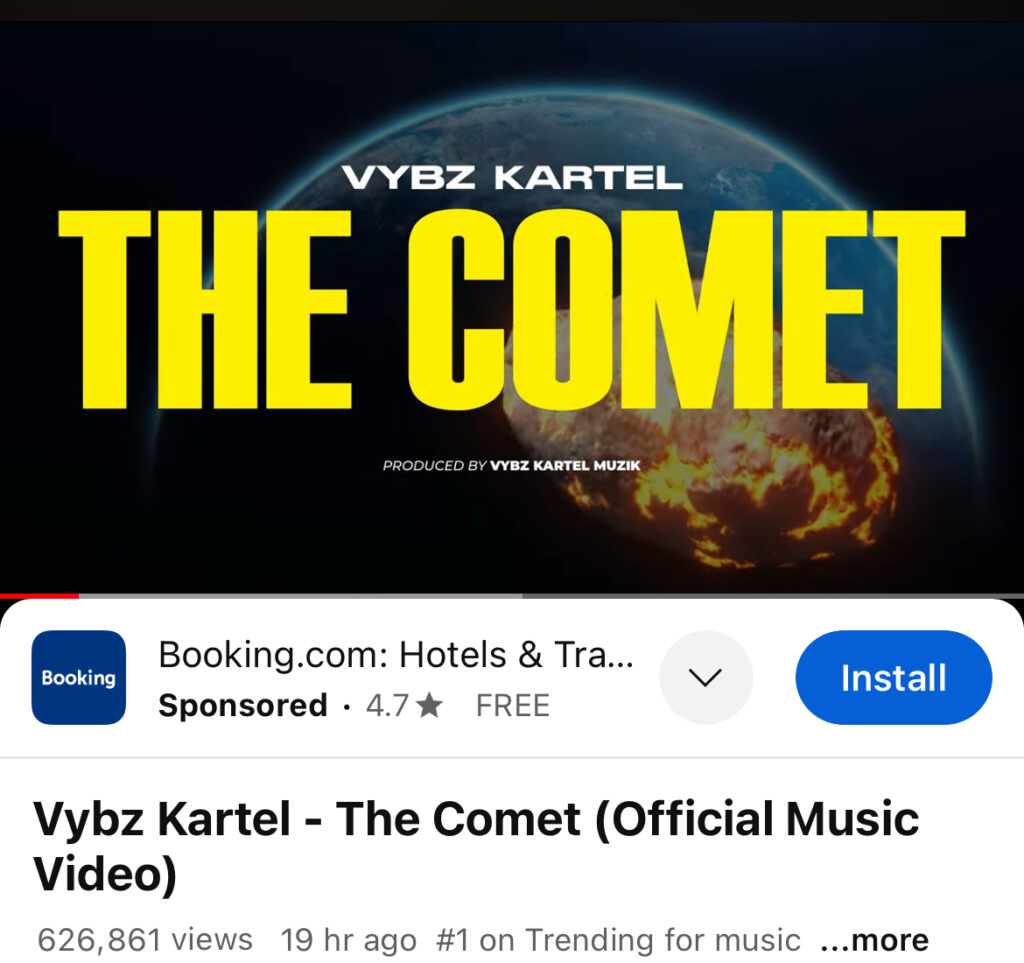
Task: Expand the Booking.com ad chevron
Action: 706,678
